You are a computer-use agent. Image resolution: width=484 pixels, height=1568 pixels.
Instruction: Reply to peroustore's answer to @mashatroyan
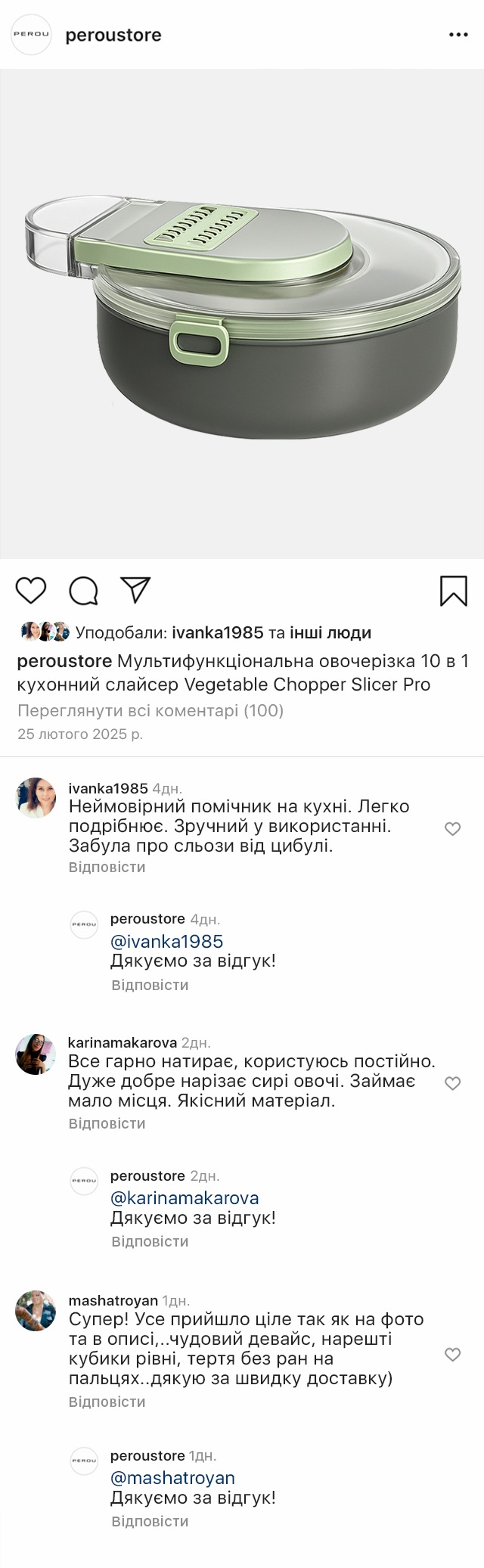point(150,1521)
